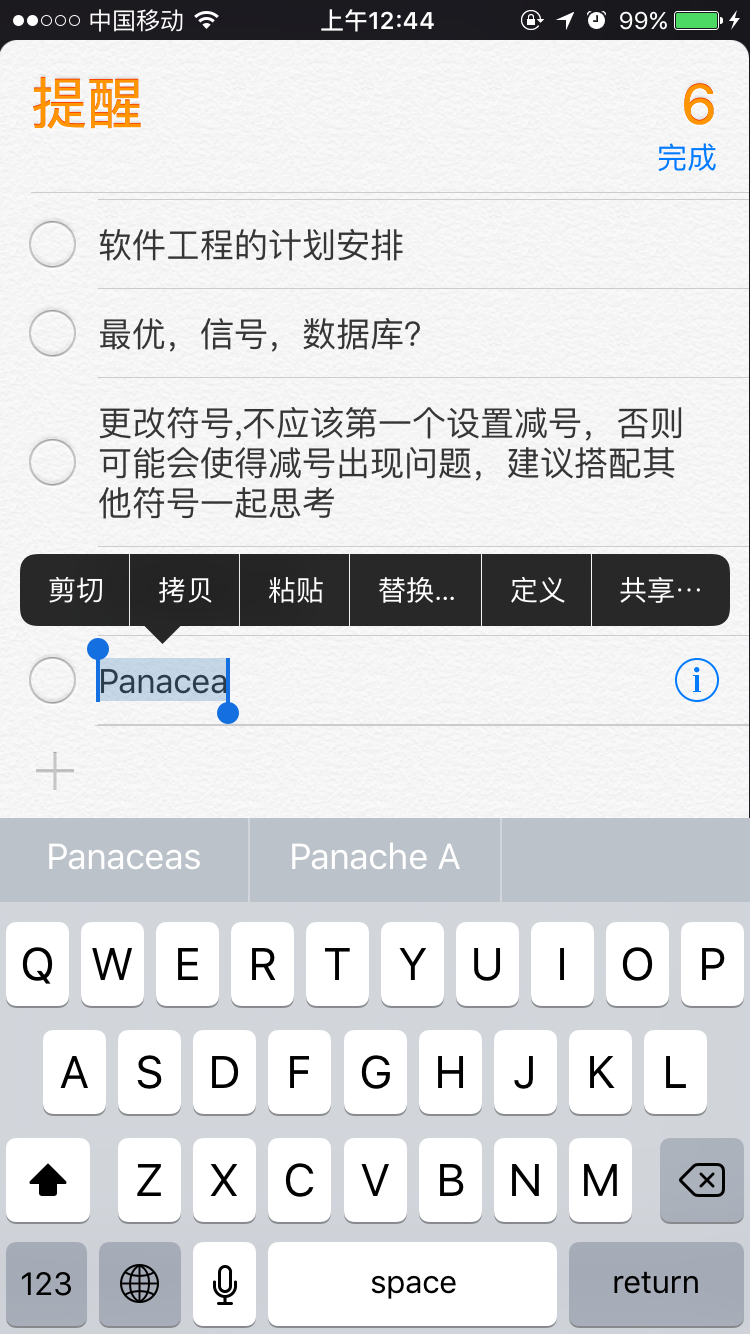Tap the return key
The height and width of the screenshot is (1334, 750).
[656, 1283]
